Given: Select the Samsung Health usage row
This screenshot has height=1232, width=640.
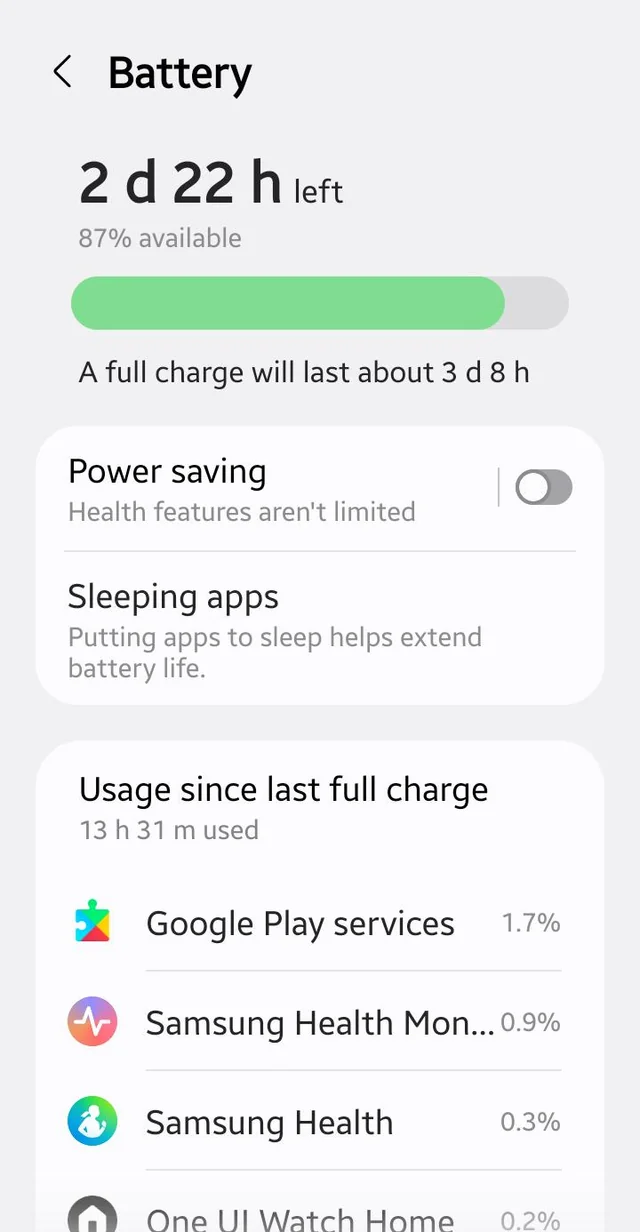Looking at the screenshot, I should point(318,1122).
